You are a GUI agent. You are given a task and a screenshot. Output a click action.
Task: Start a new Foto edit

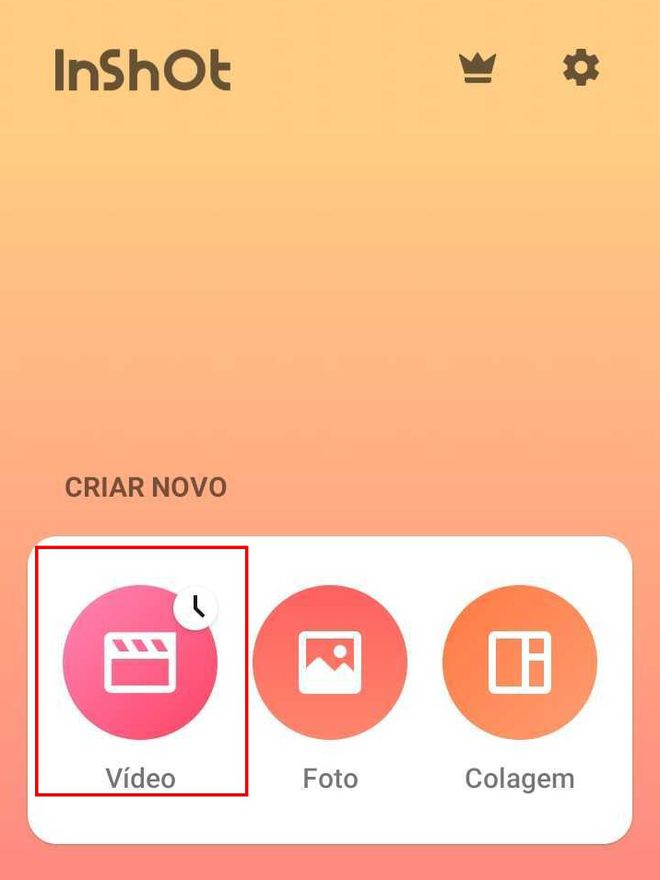point(330,662)
